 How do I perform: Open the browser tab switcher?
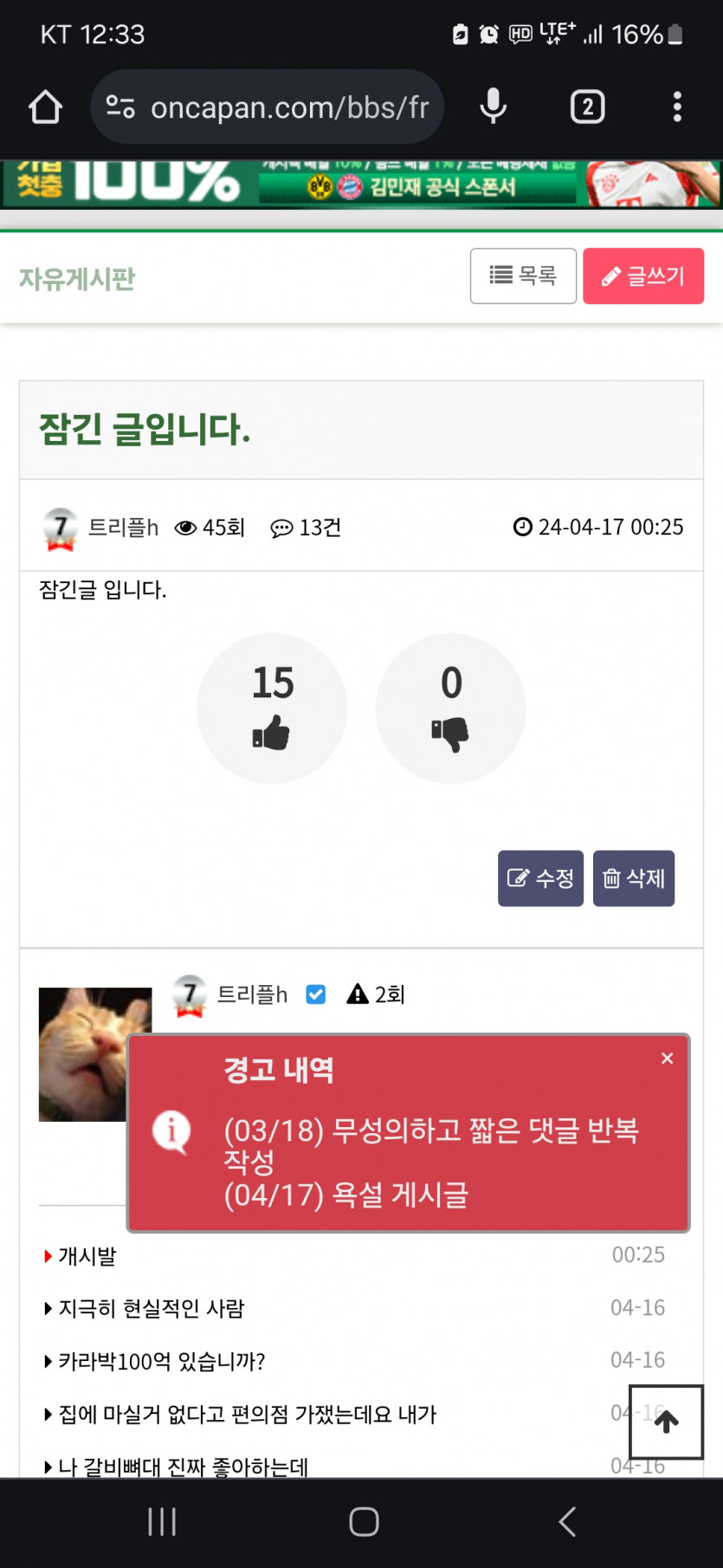[587, 107]
